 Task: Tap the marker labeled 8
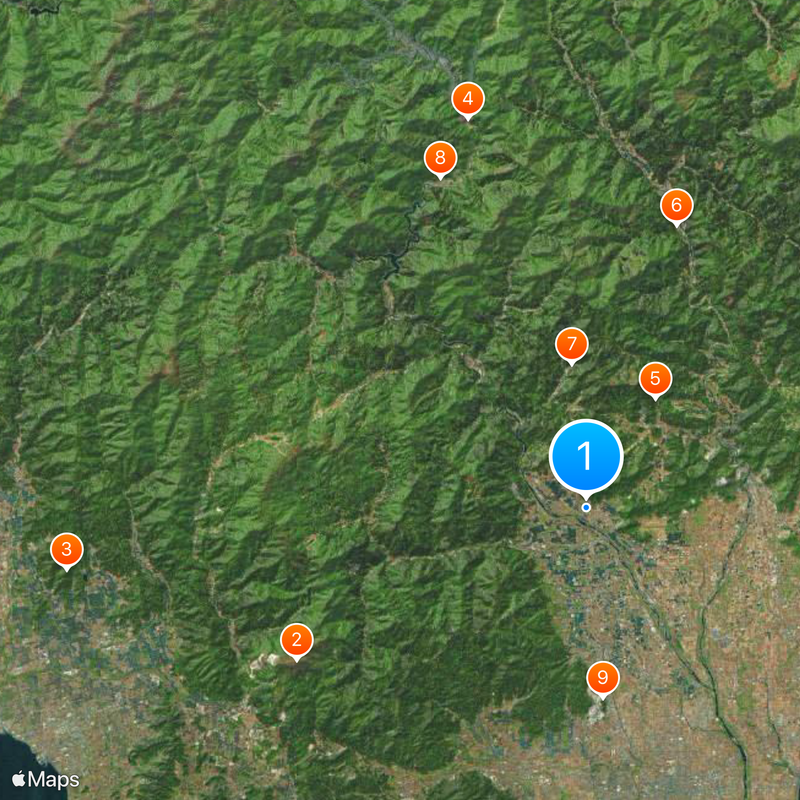point(440,158)
